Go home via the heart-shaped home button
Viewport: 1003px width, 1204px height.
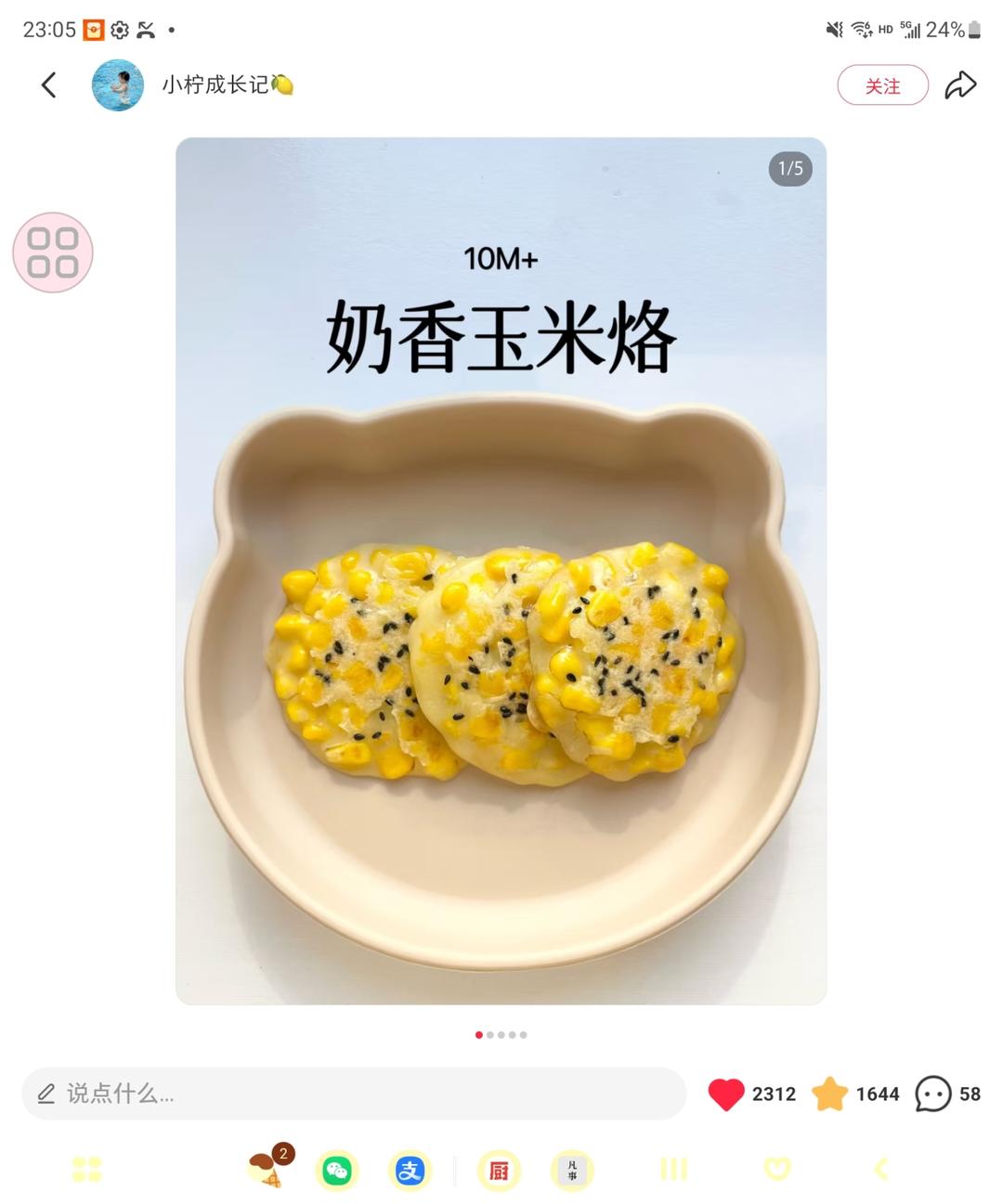pyautogui.click(x=776, y=1170)
